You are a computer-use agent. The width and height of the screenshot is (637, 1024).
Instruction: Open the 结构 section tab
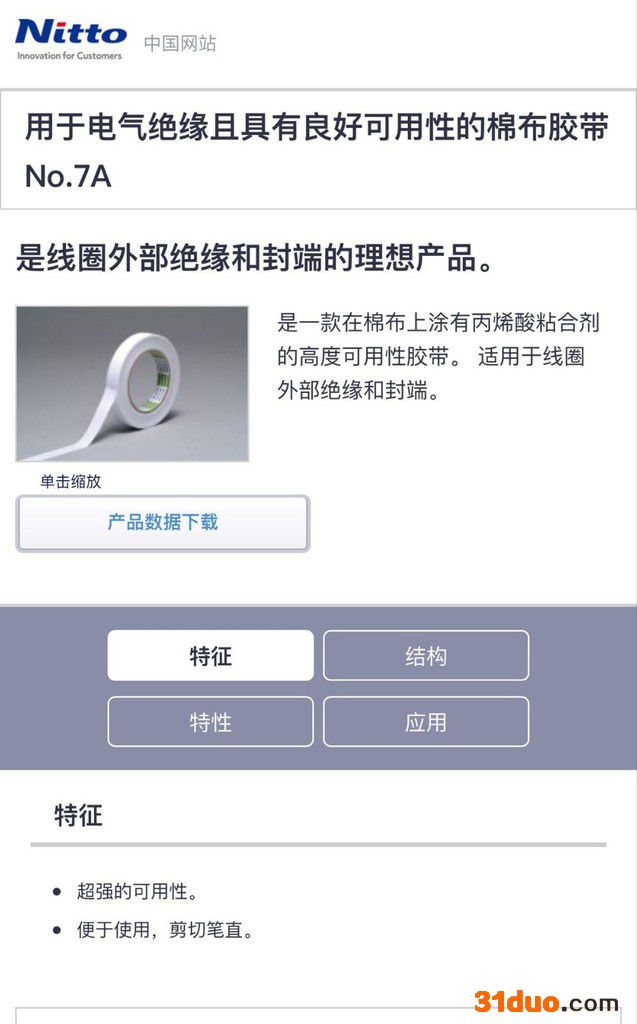426,656
